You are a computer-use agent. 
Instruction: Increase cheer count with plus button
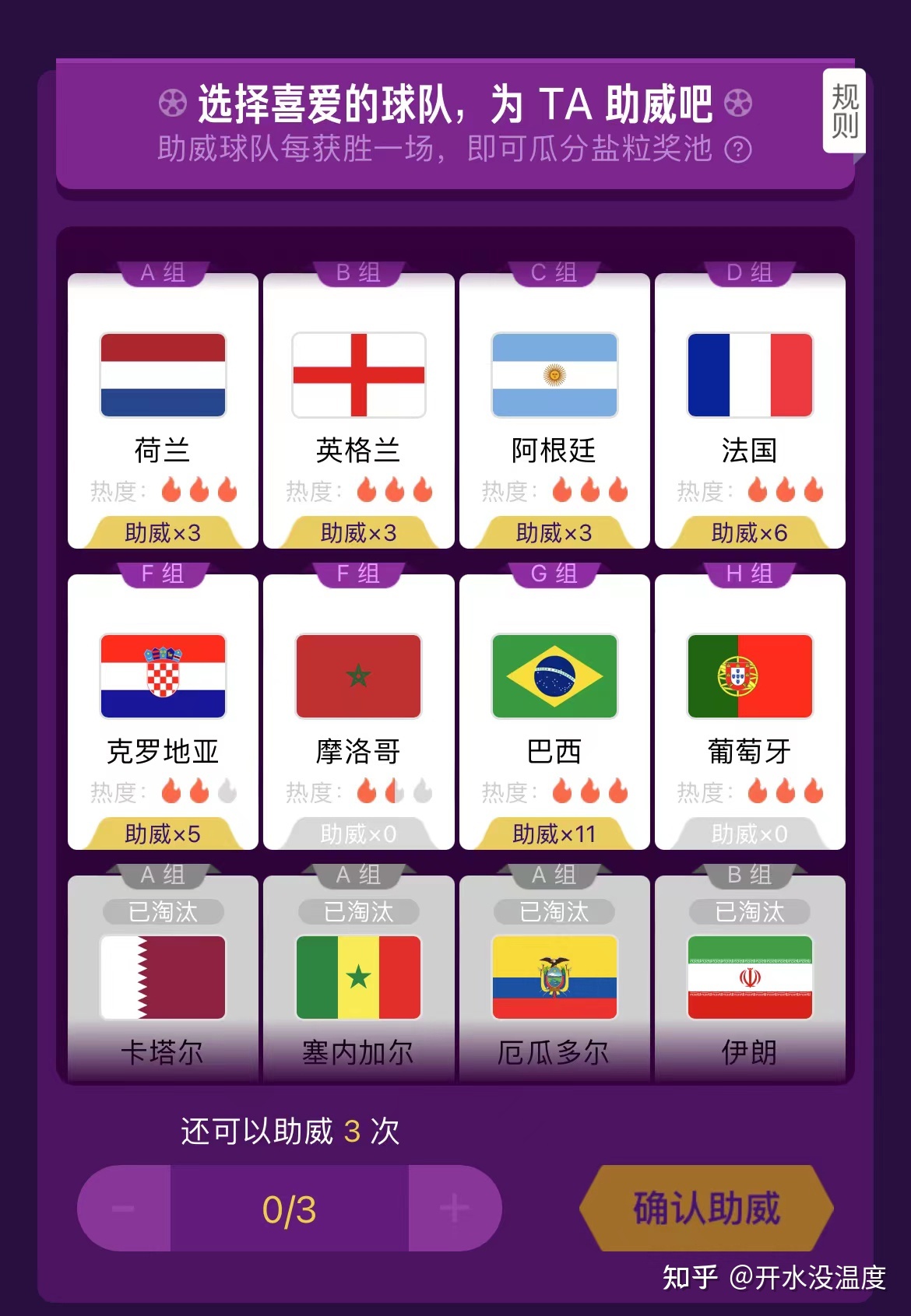pyautogui.click(x=454, y=1208)
